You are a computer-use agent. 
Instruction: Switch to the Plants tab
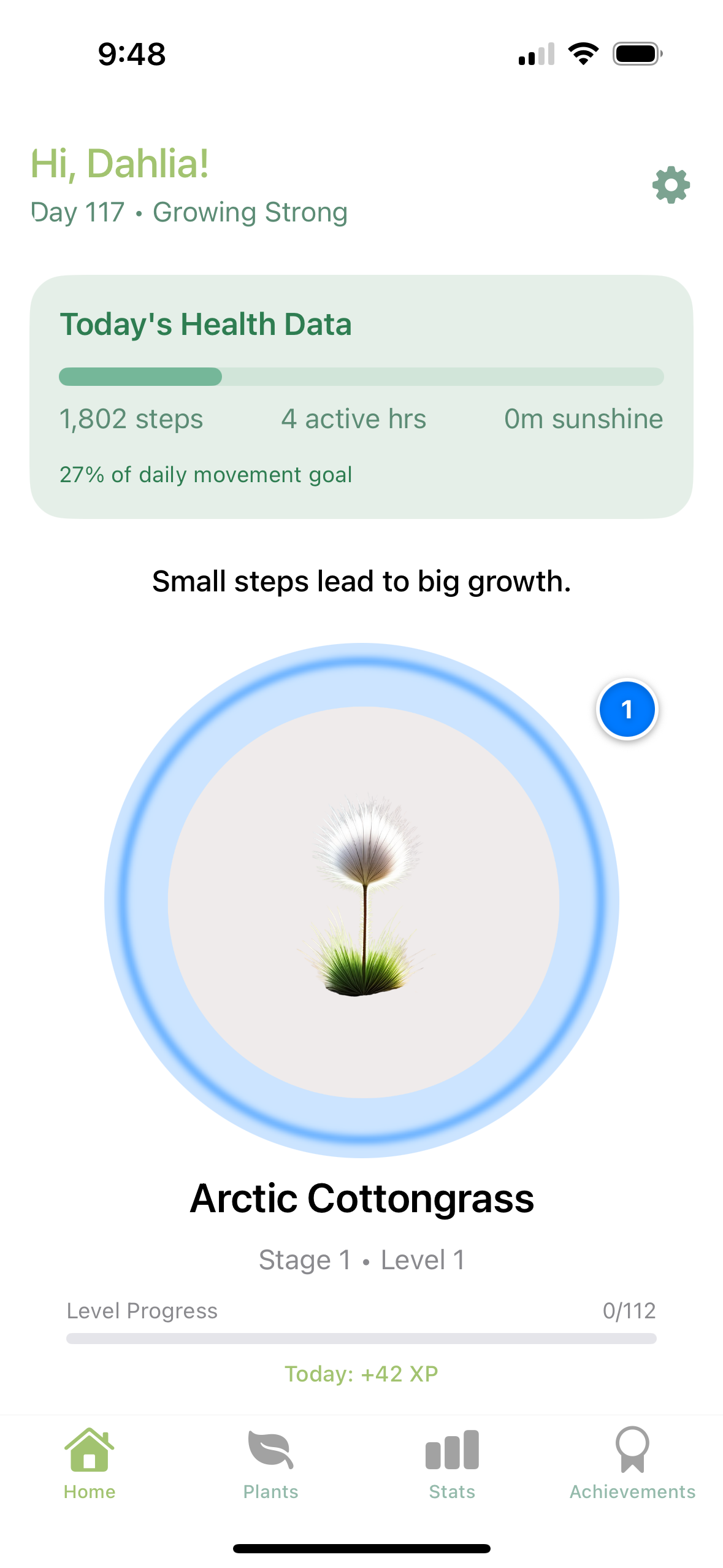(270, 1464)
